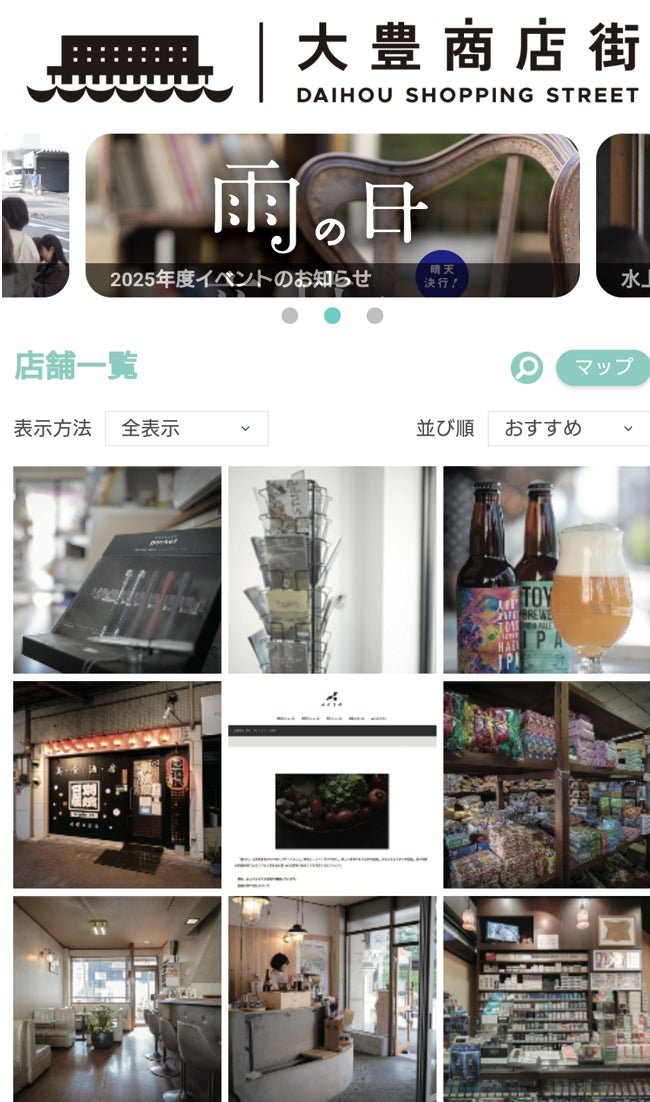Expand the 並び順 dropdown showing おすすめ
Image resolution: width=650 pixels, height=1102 pixels.
[569, 428]
